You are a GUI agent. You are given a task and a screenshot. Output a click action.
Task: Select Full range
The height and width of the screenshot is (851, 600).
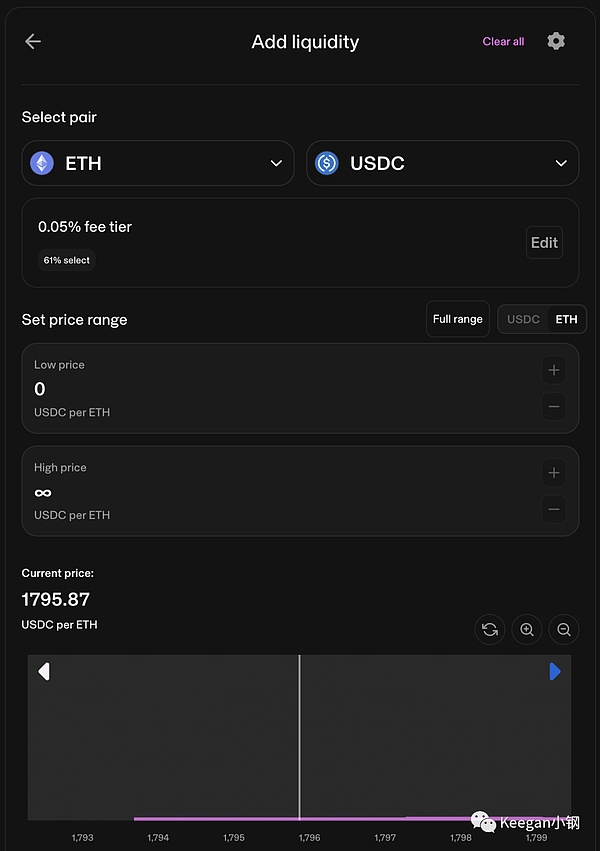pyautogui.click(x=457, y=319)
